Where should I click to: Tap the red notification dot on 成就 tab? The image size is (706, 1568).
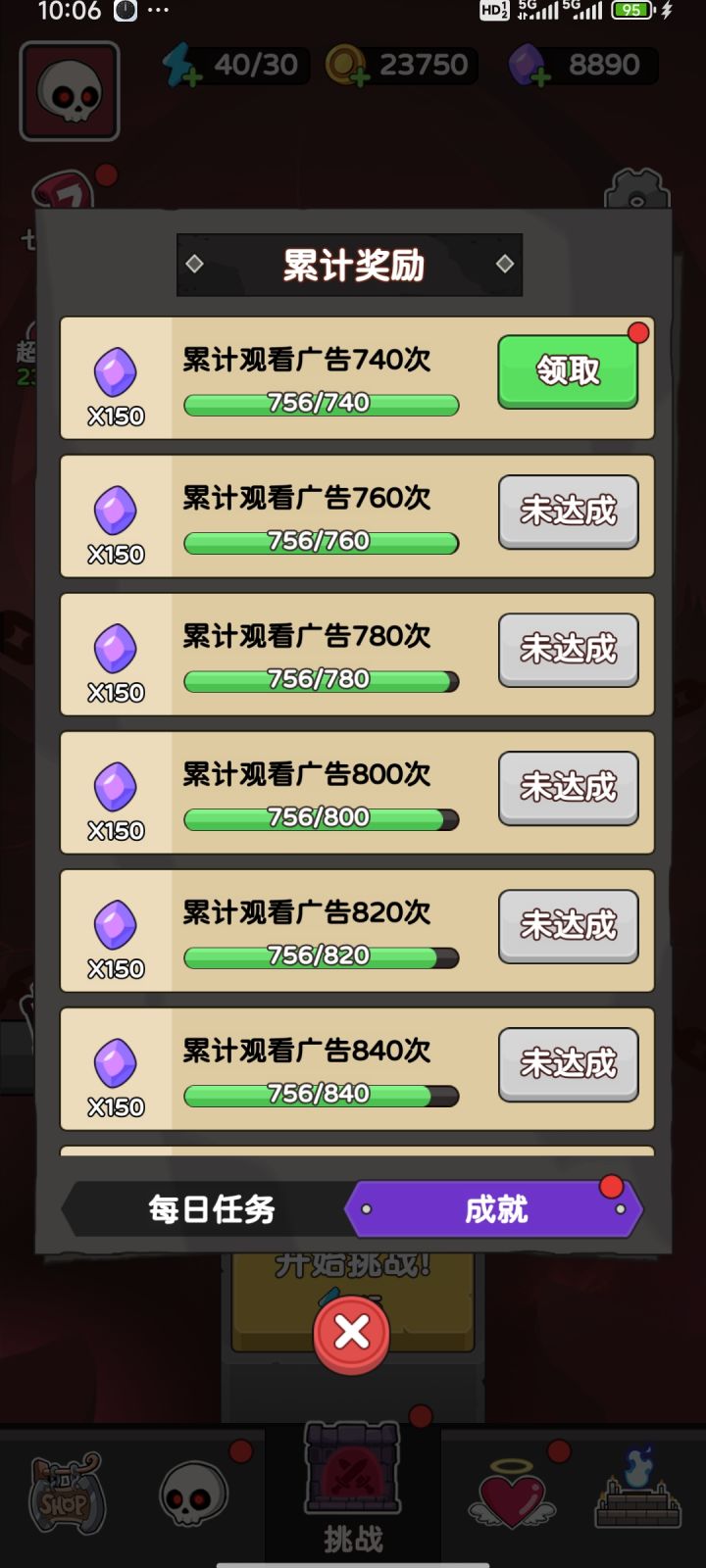tap(614, 1187)
